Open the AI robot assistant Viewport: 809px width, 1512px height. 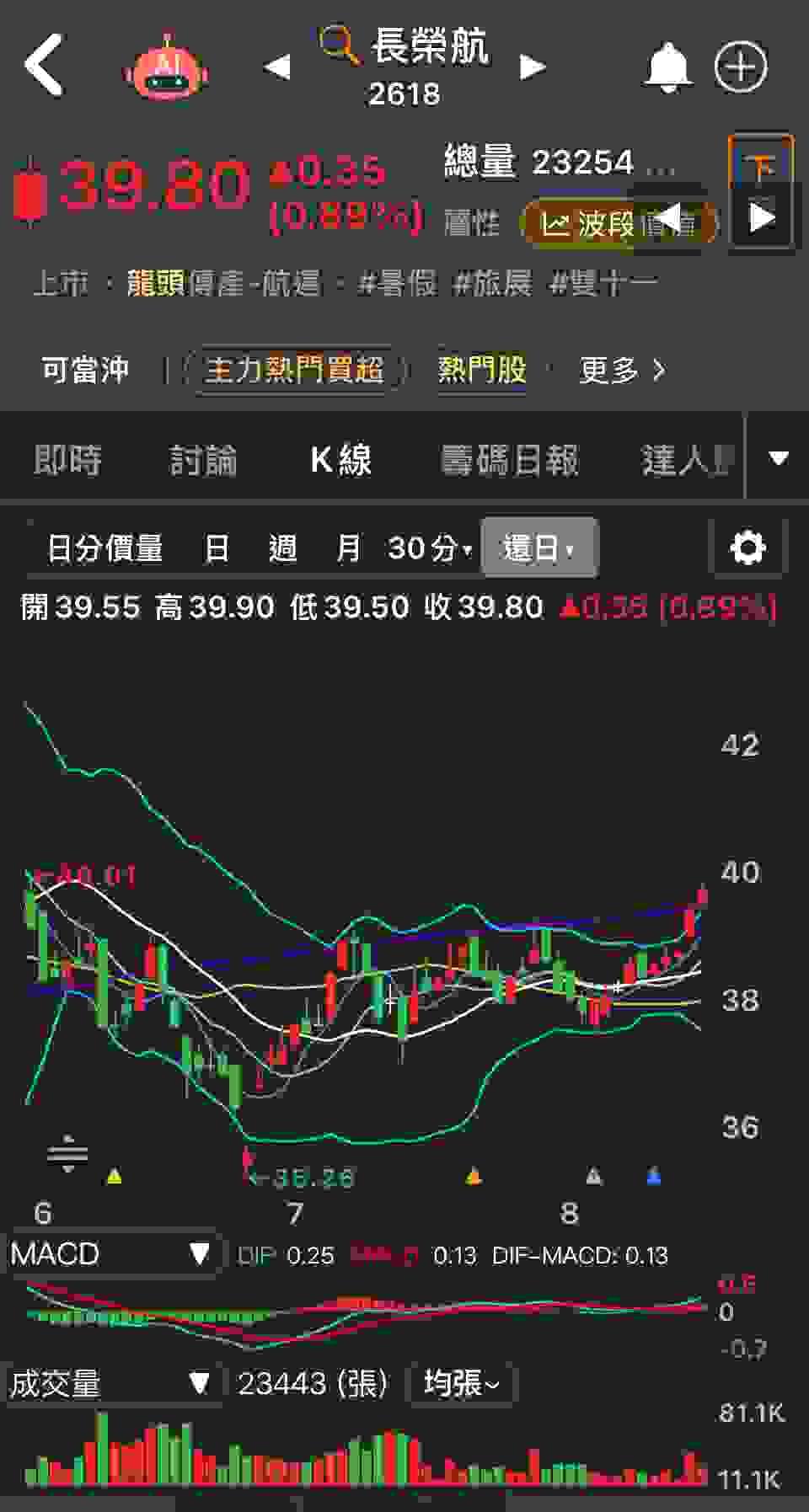(x=168, y=69)
